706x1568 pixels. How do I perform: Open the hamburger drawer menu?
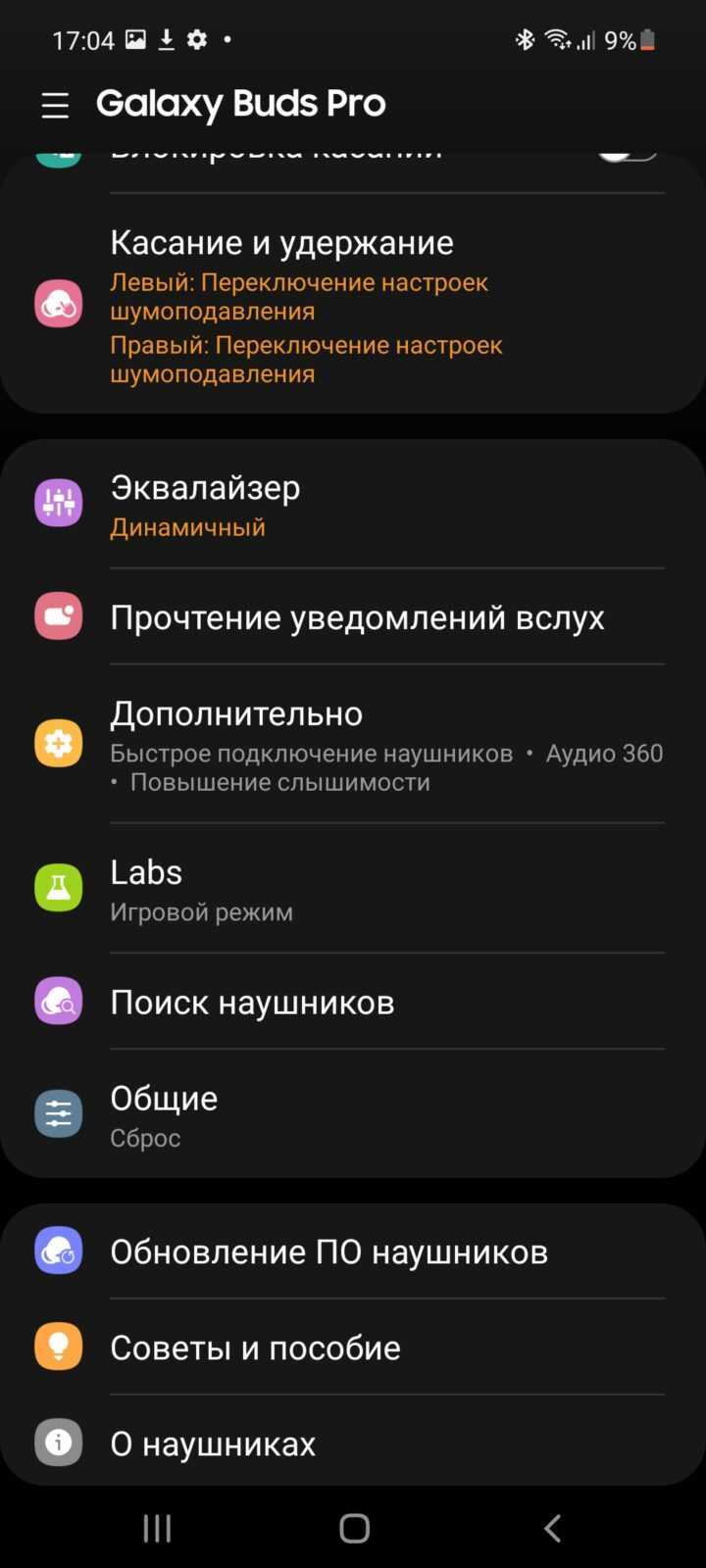click(x=55, y=105)
